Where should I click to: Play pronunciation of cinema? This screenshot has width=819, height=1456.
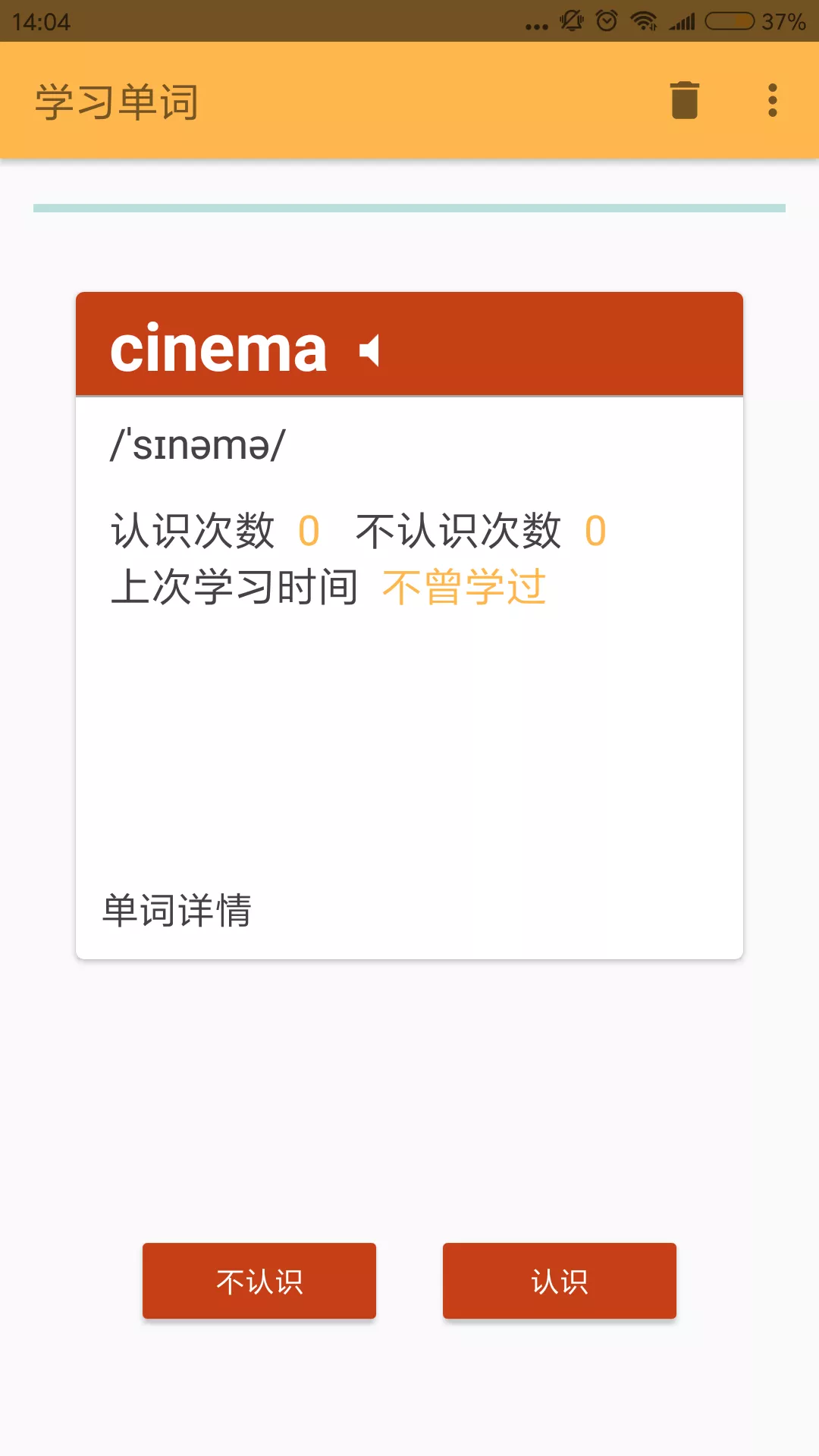[370, 351]
